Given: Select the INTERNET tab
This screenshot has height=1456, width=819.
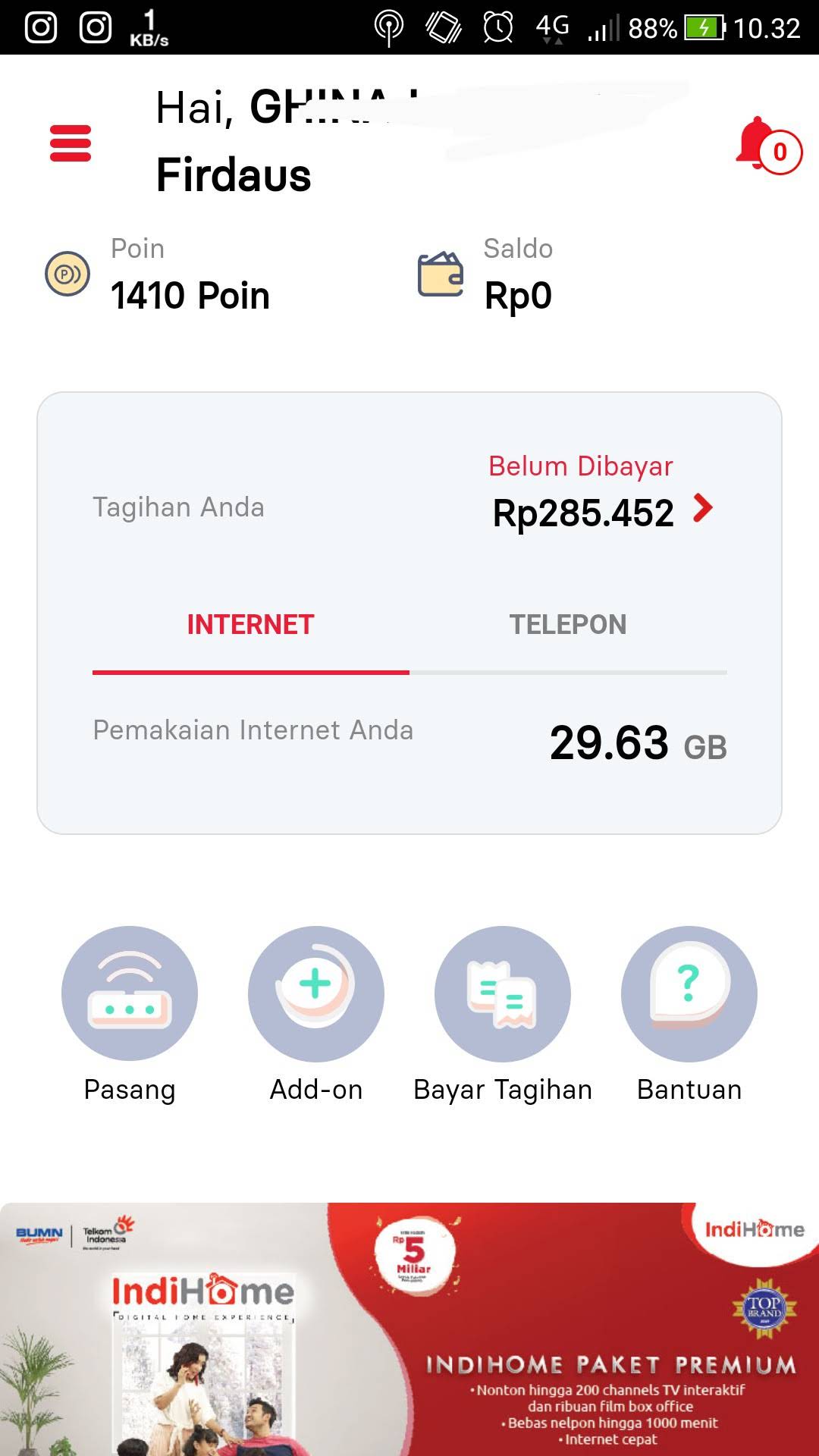Looking at the screenshot, I should pos(250,625).
